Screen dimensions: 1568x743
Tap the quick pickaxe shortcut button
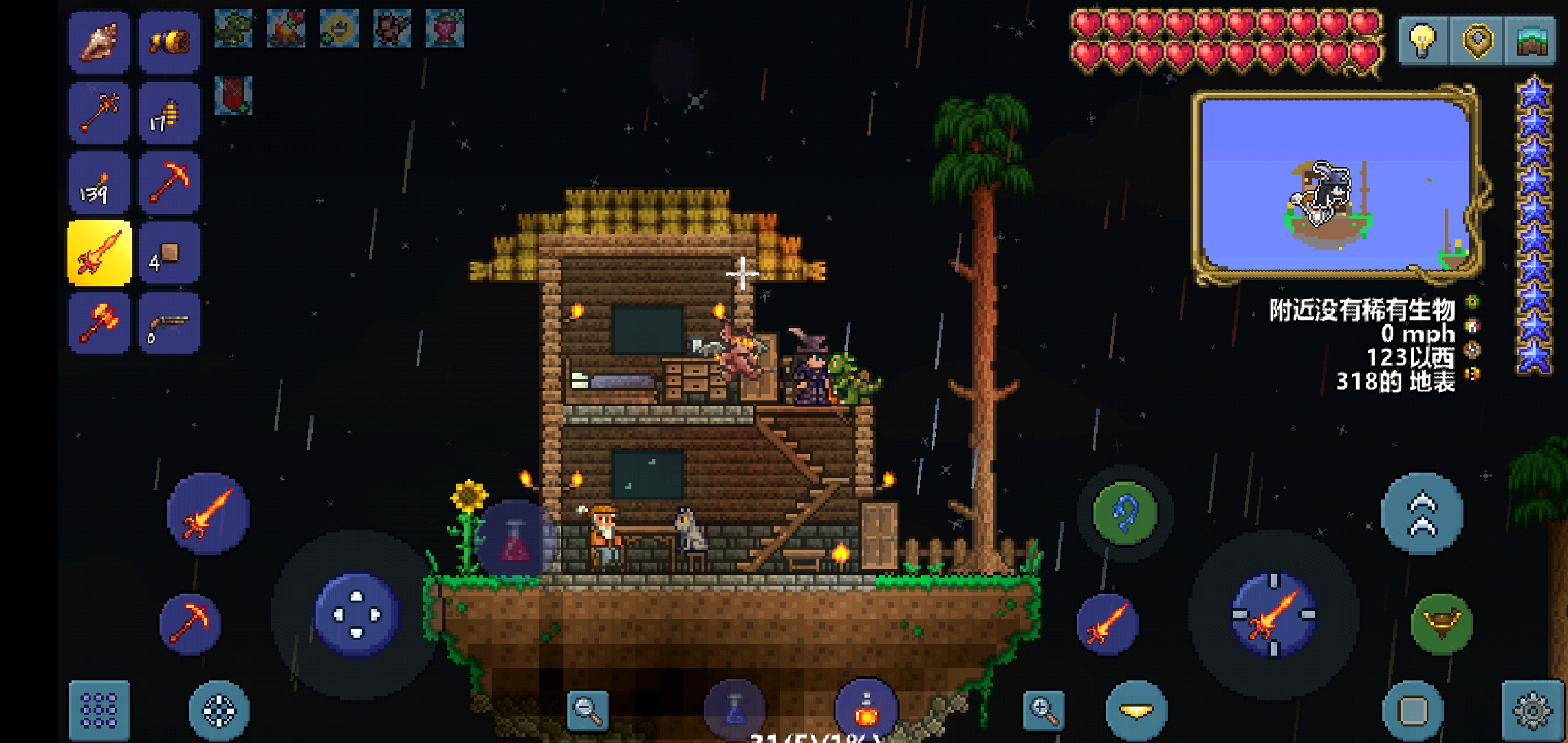pos(190,623)
